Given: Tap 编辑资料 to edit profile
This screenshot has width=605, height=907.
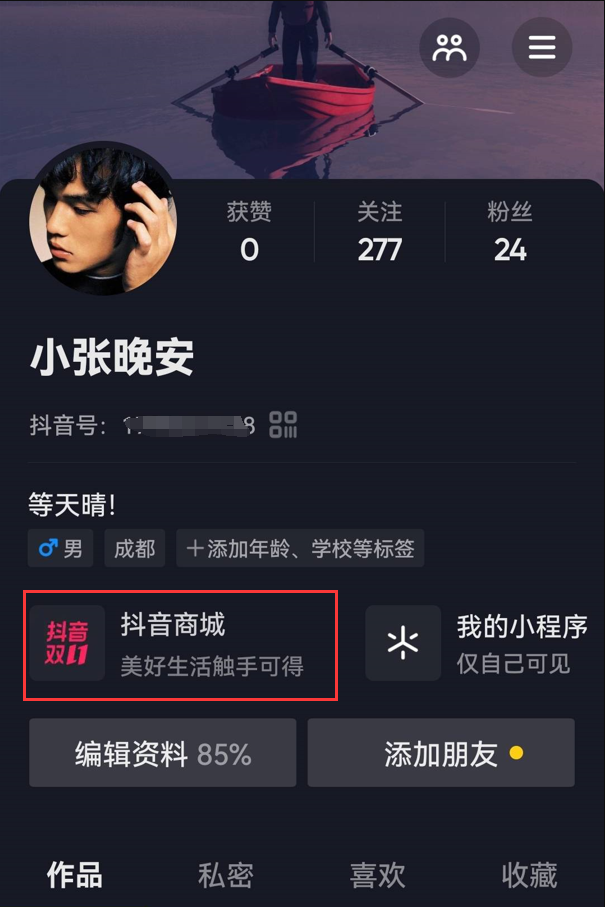Looking at the screenshot, I should coord(163,753).
